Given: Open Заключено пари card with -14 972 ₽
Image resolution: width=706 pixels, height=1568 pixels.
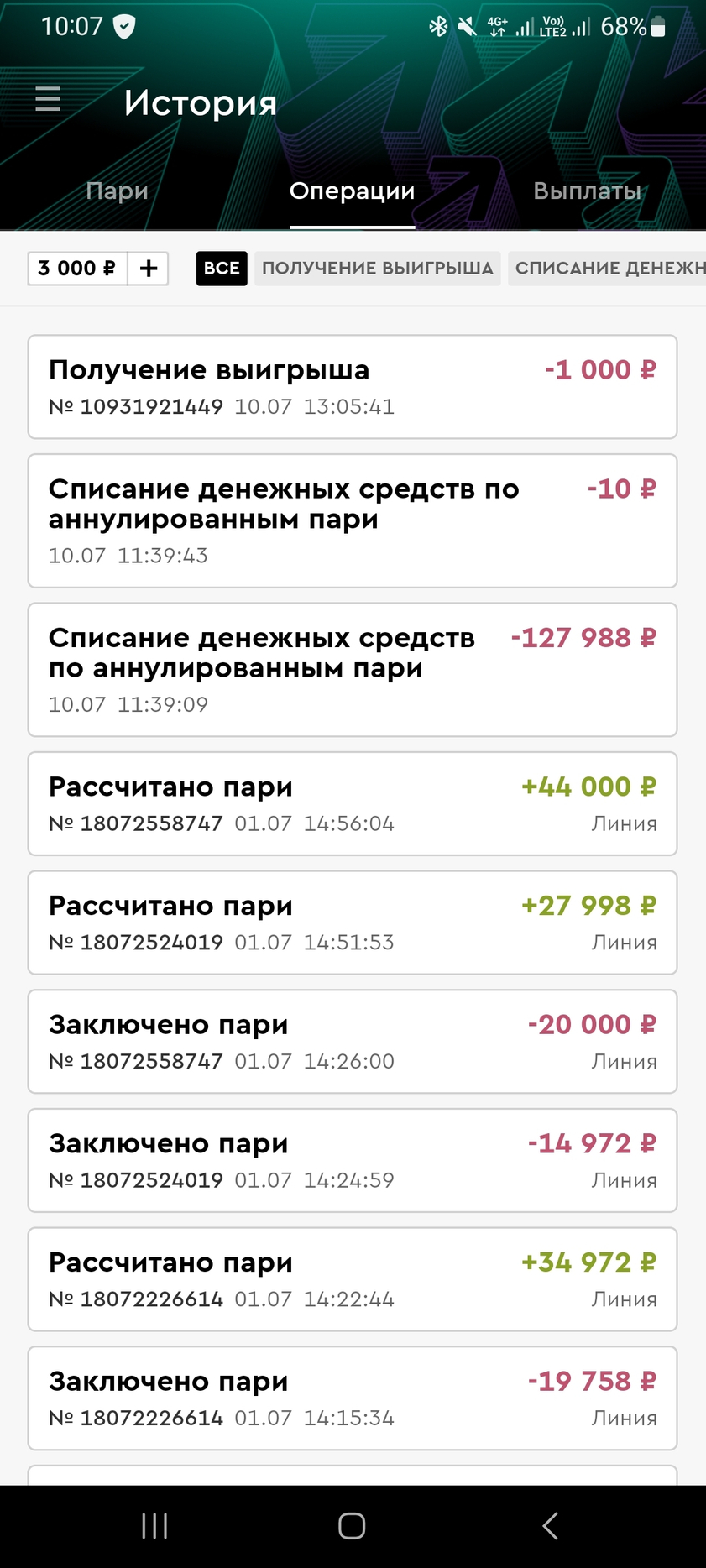Looking at the screenshot, I should pyautogui.click(x=353, y=1161).
